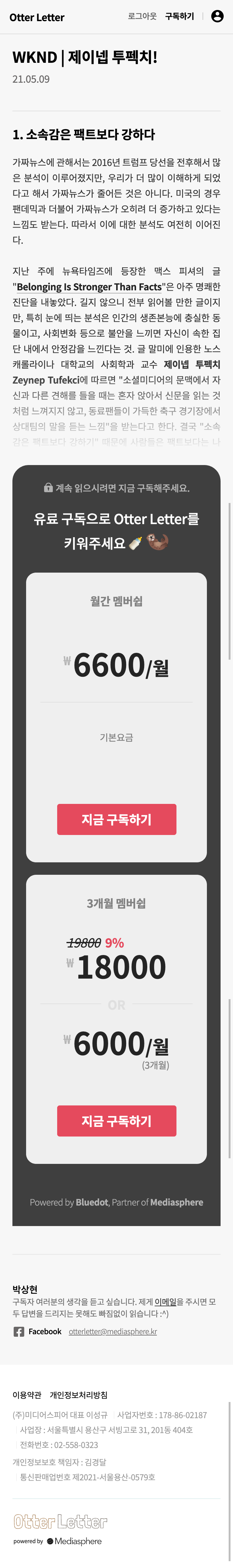Open the underlined 이메일 link
Image resolution: width=233 pixels, height=1568 pixels.
[x=165, y=1301]
